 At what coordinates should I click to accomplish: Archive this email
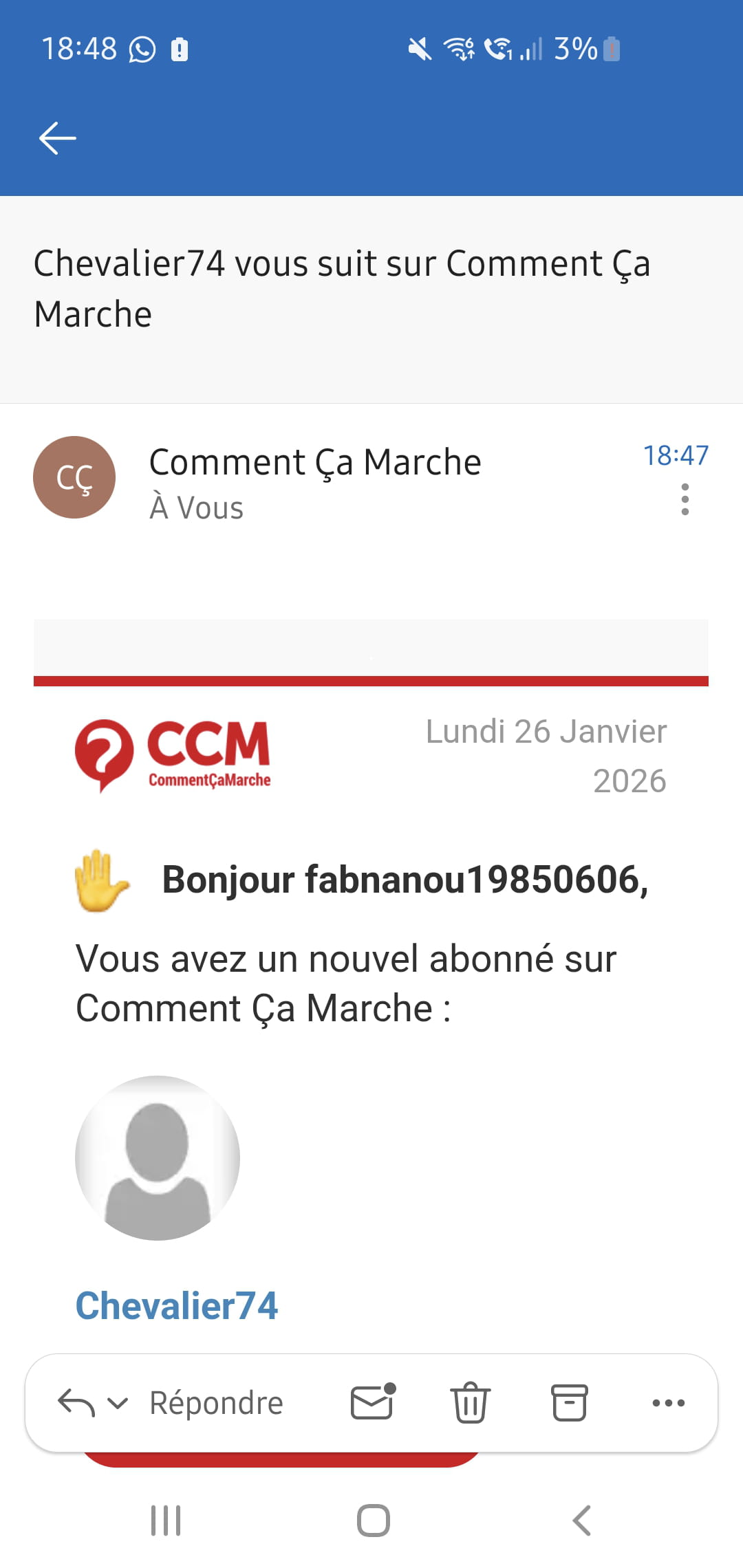coord(570,1403)
